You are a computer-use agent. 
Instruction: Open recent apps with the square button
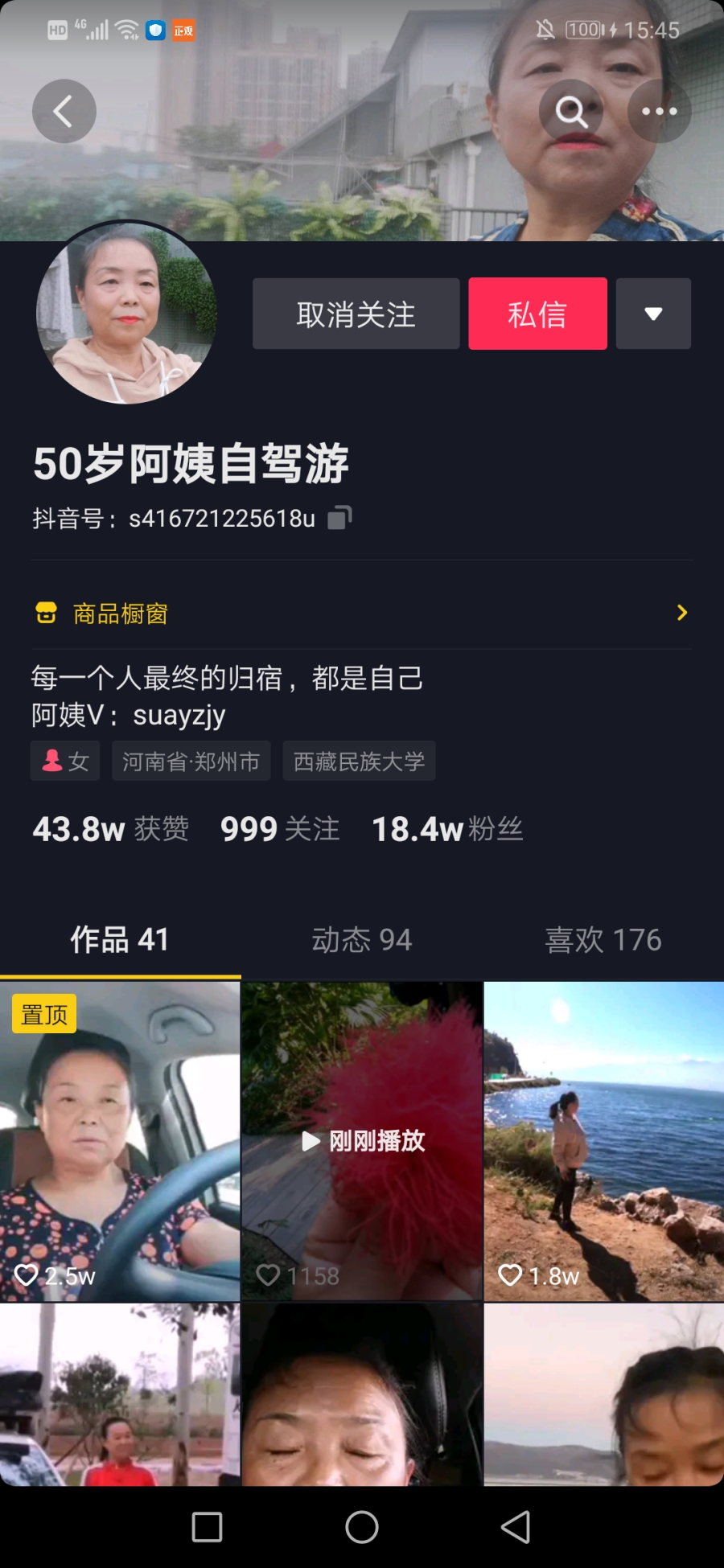pyautogui.click(x=208, y=1527)
